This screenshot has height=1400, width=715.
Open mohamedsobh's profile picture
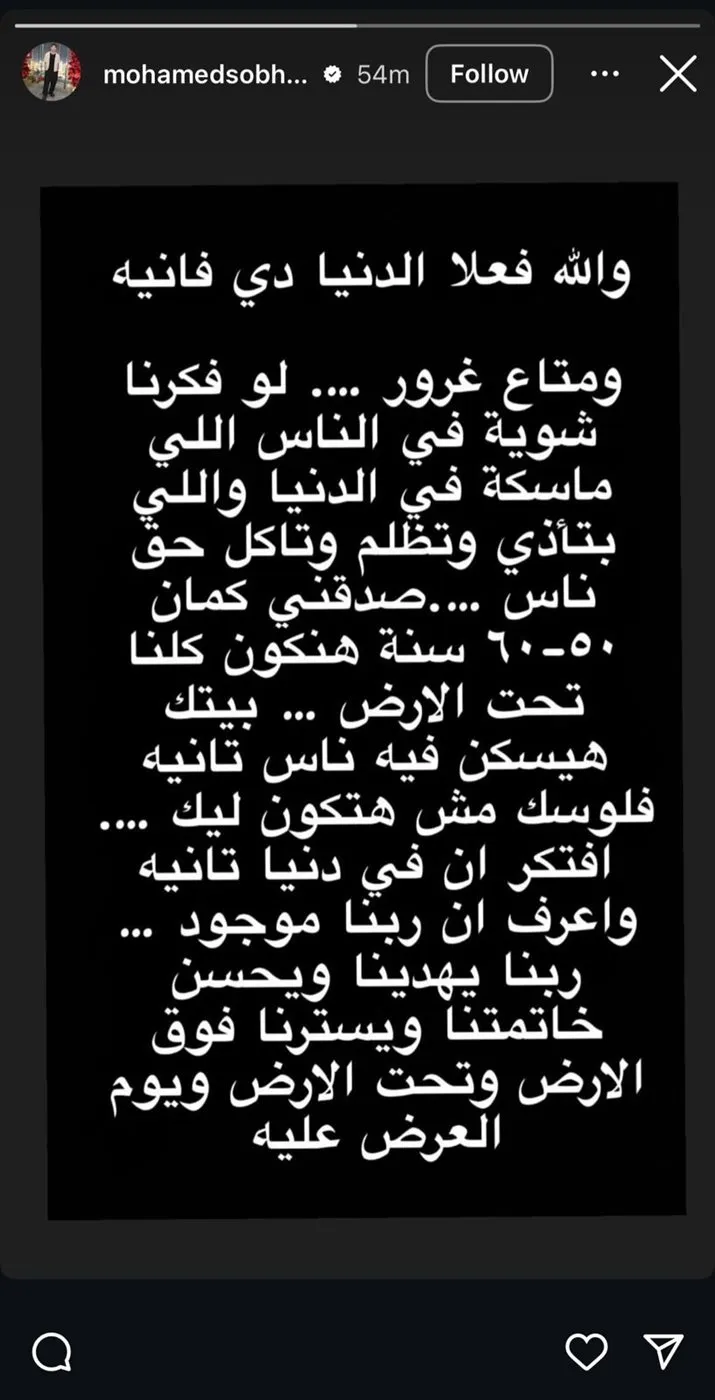coord(52,73)
